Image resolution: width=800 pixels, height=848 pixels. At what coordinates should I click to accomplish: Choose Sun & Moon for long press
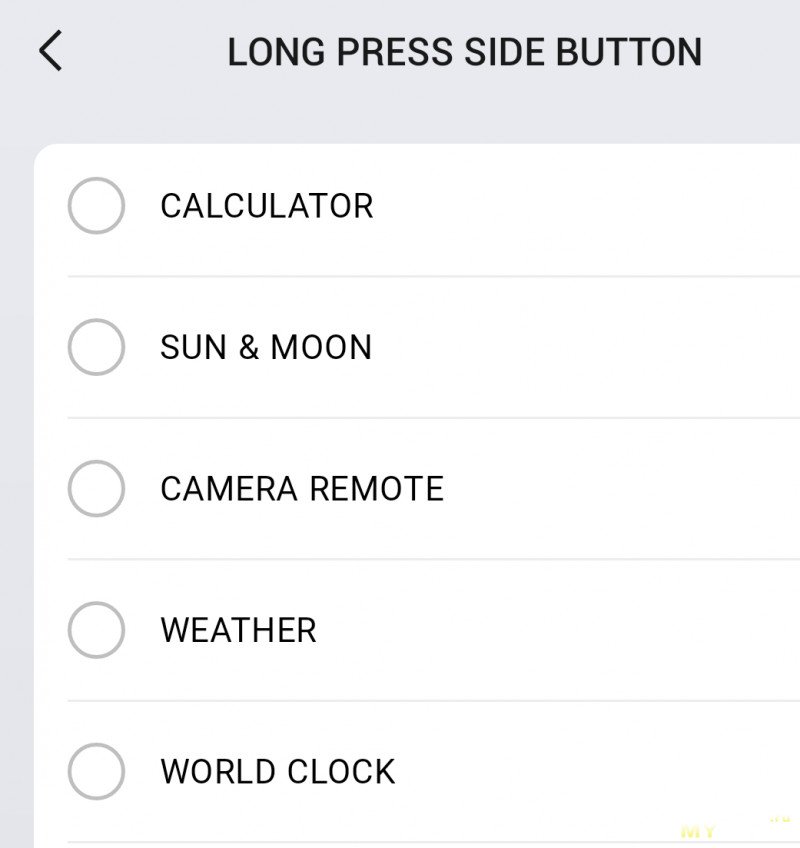click(96, 347)
